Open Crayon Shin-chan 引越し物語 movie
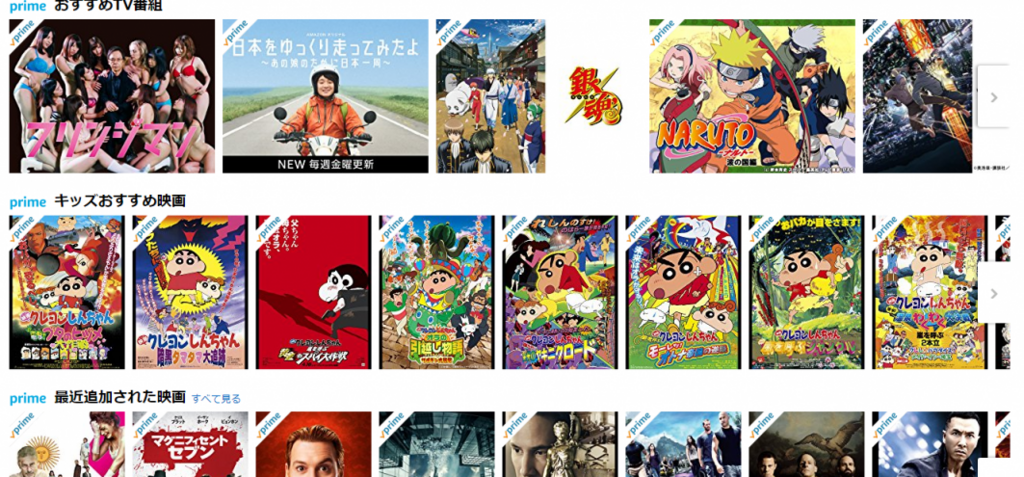 pyautogui.click(x=436, y=292)
